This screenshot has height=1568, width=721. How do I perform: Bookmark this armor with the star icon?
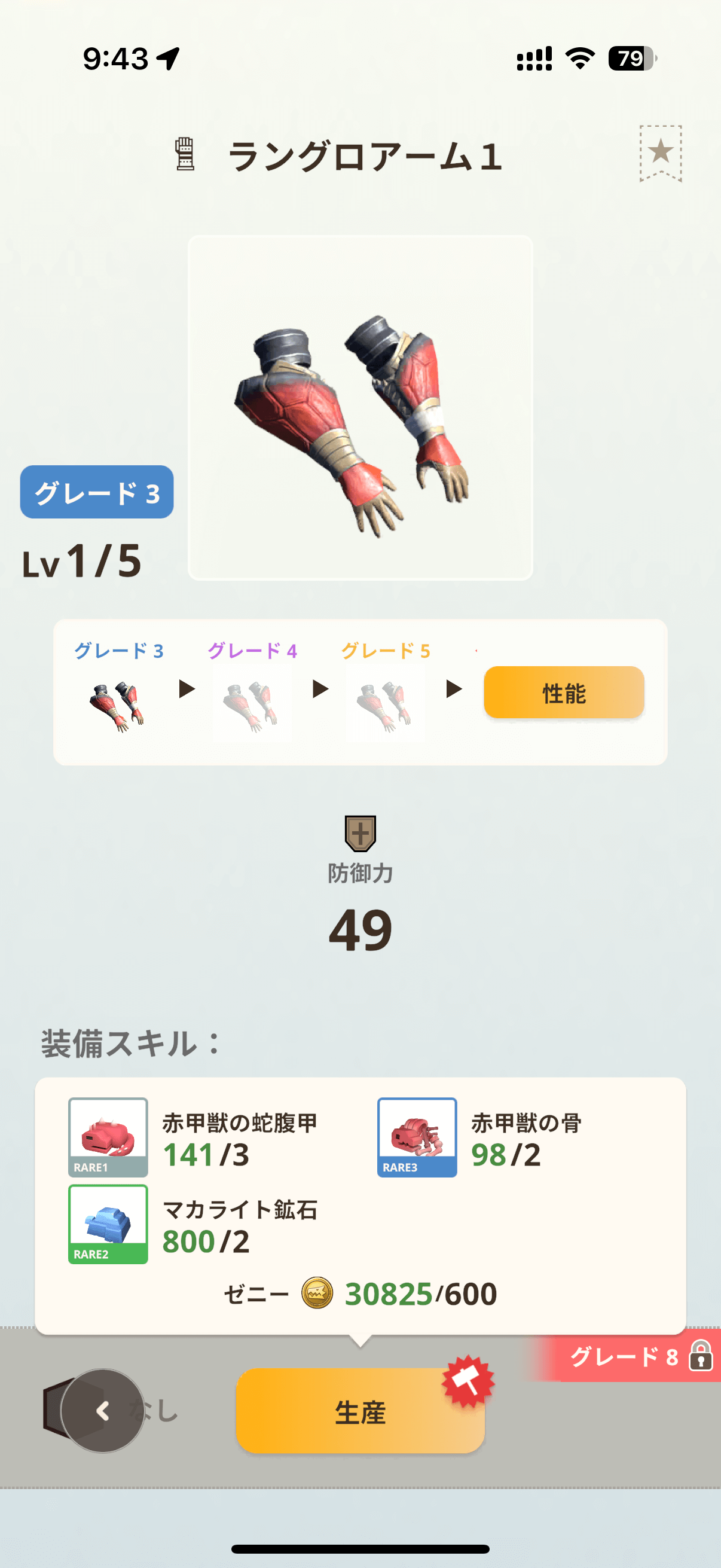660,152
